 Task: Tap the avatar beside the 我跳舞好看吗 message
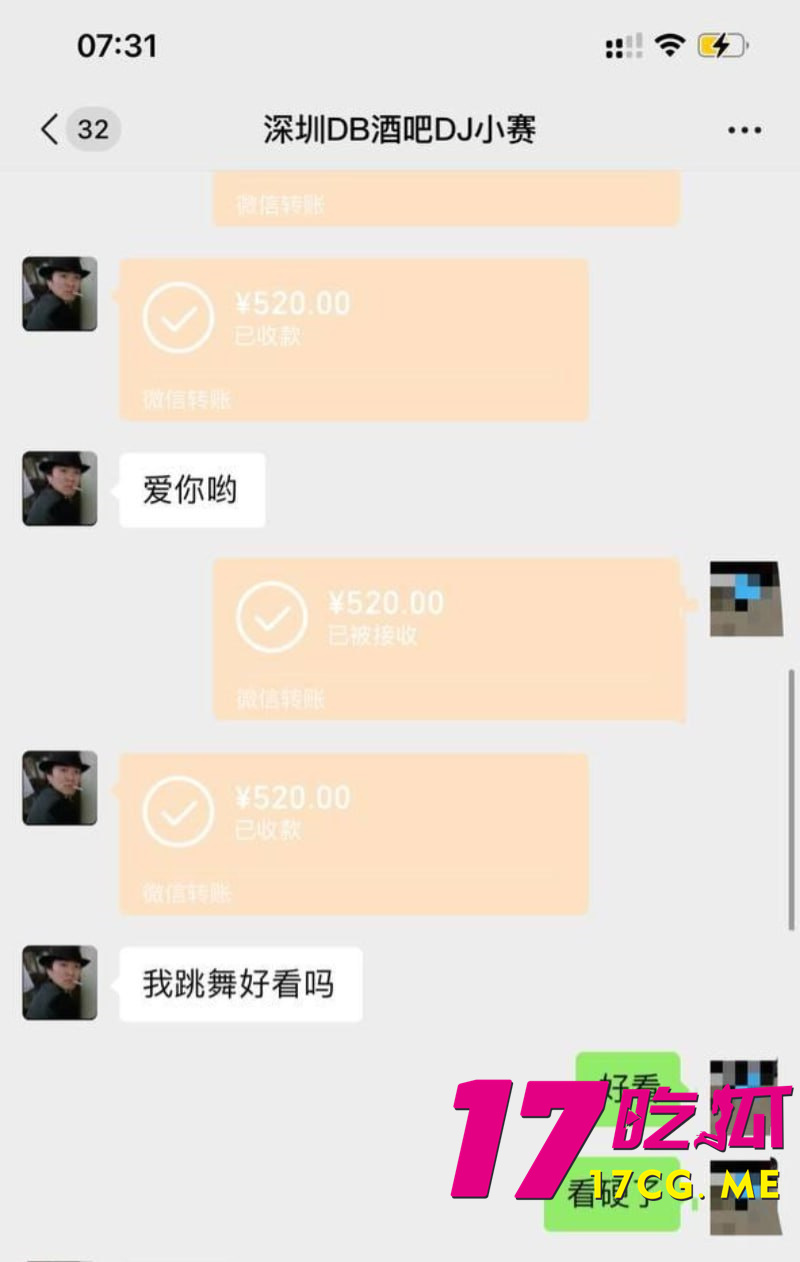[x=60, y=982]
